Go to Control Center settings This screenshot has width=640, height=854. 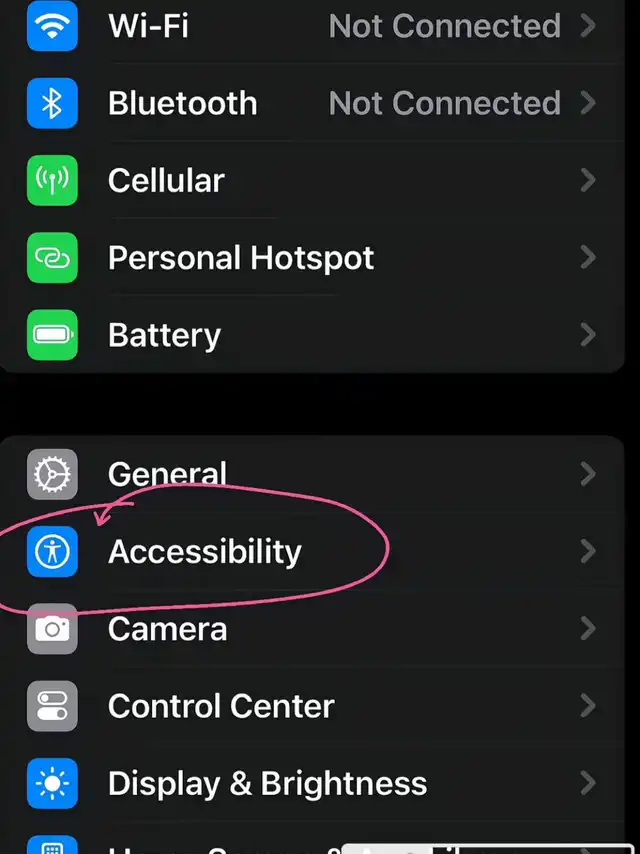(300, 706)
